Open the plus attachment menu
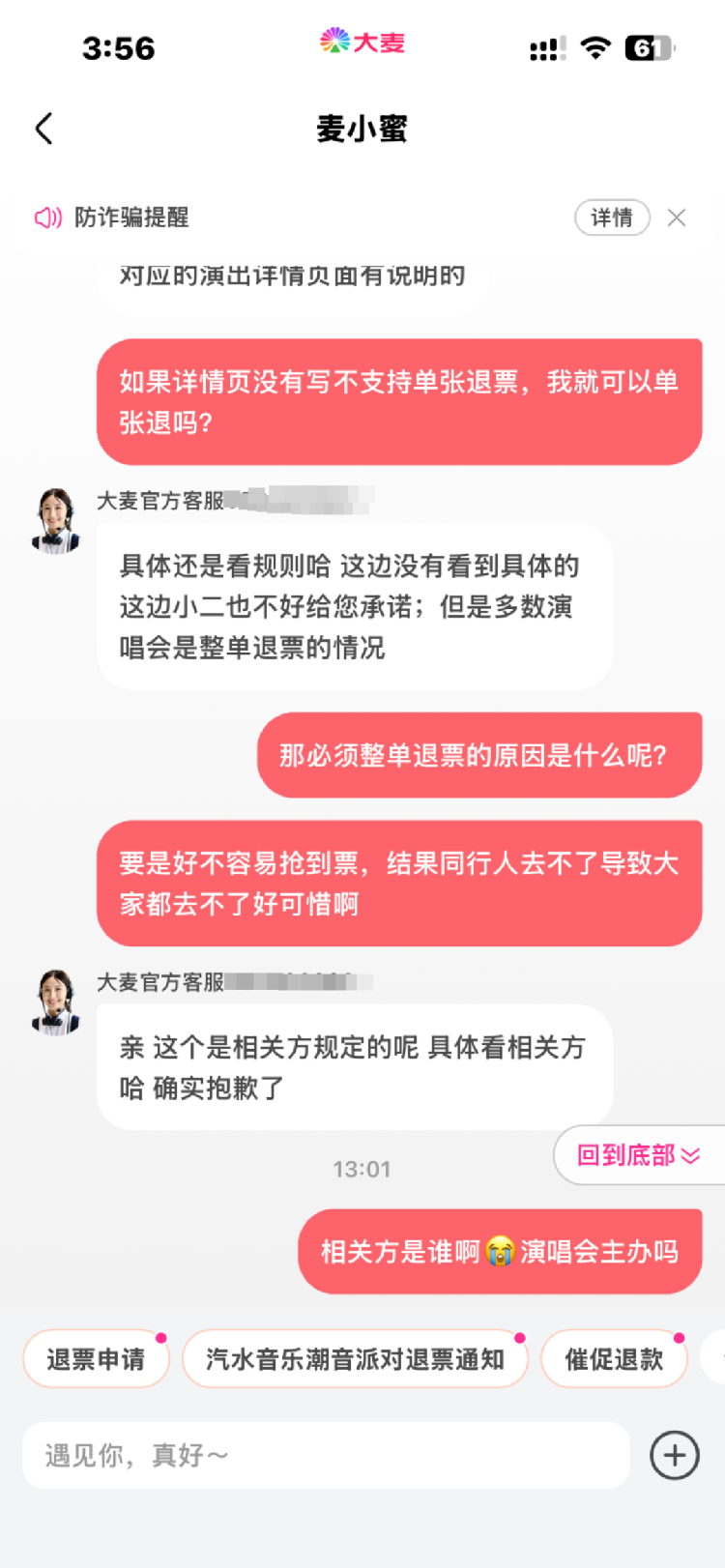 [x=674, y=1455]
